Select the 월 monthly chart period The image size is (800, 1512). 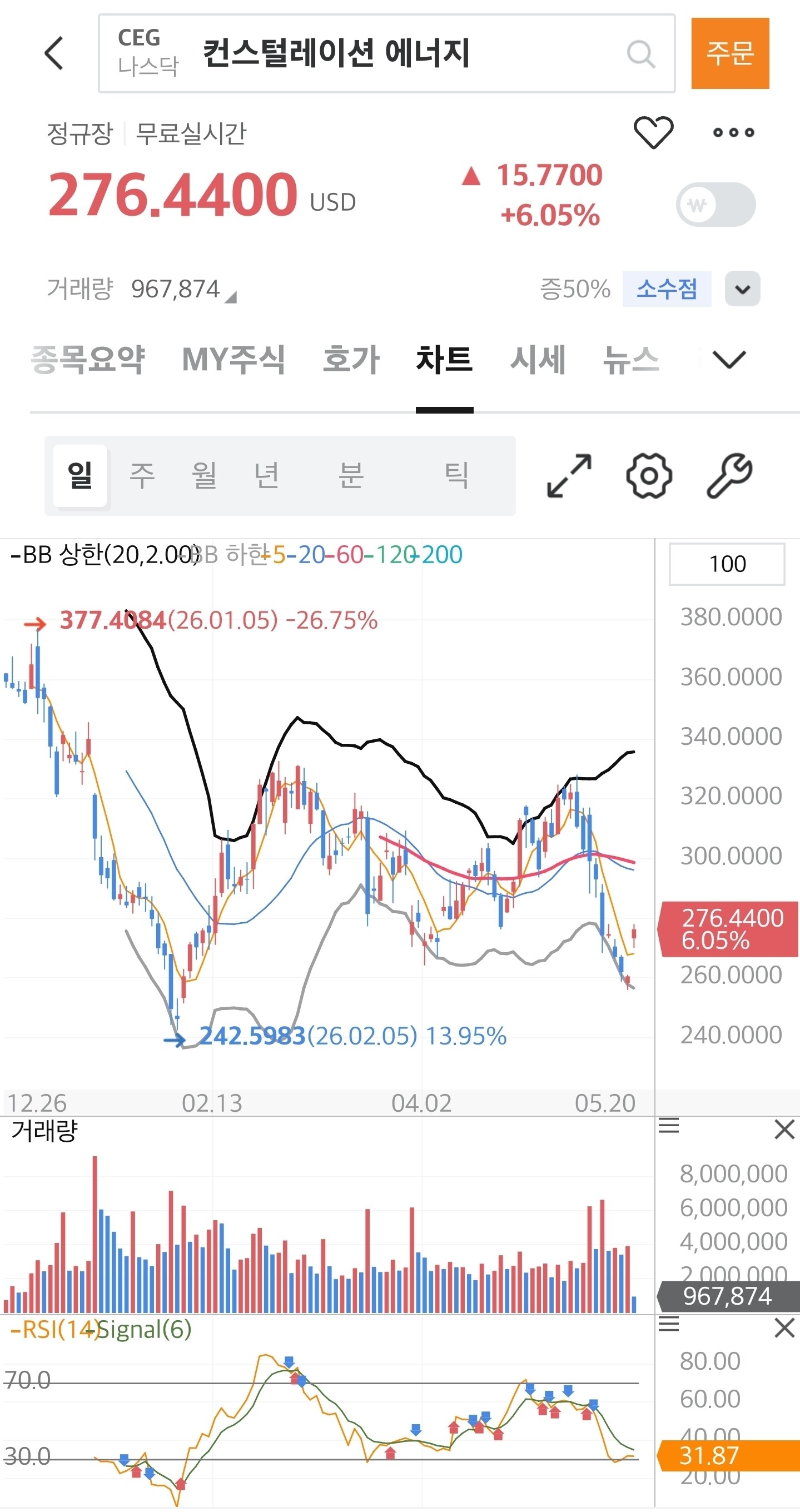point(204,475)
